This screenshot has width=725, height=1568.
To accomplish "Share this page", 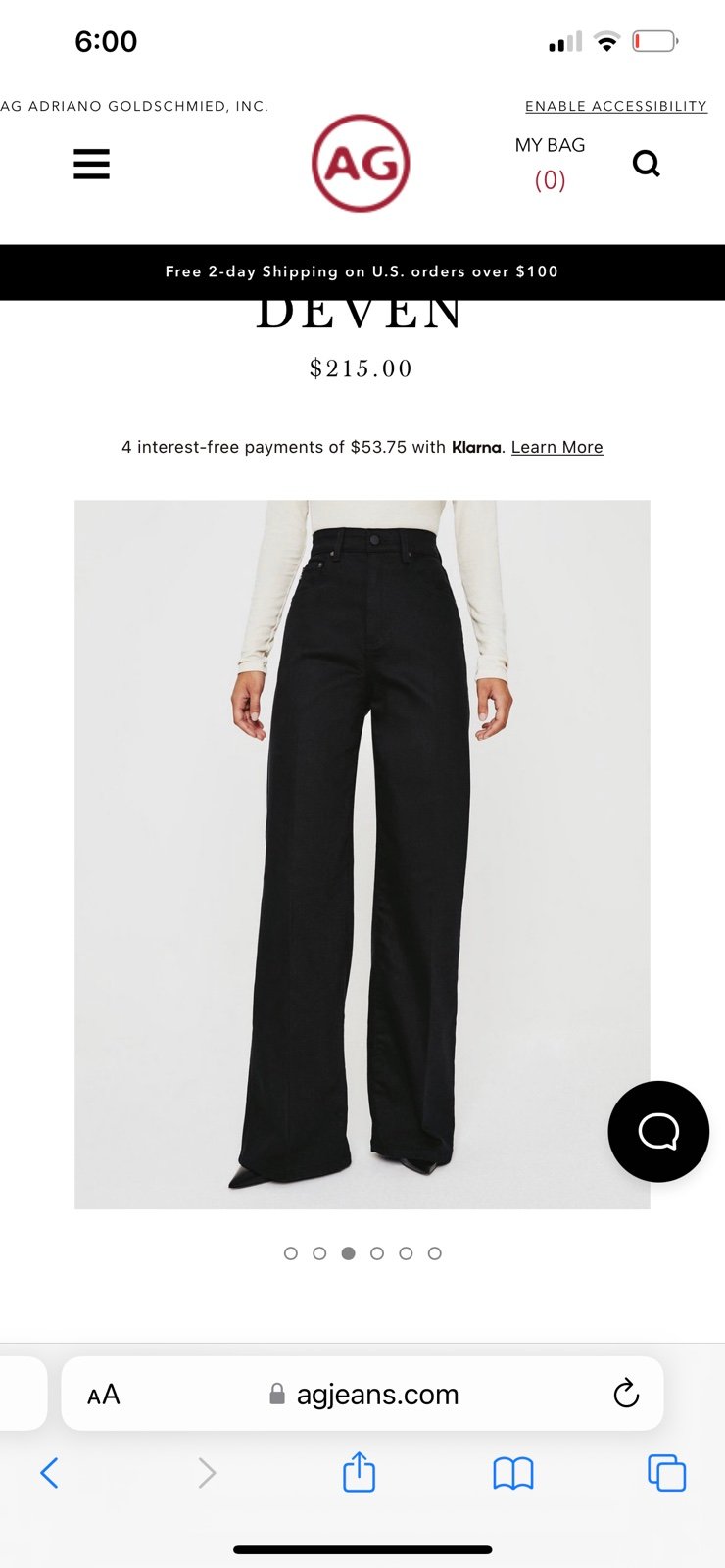I will 359,1472.
